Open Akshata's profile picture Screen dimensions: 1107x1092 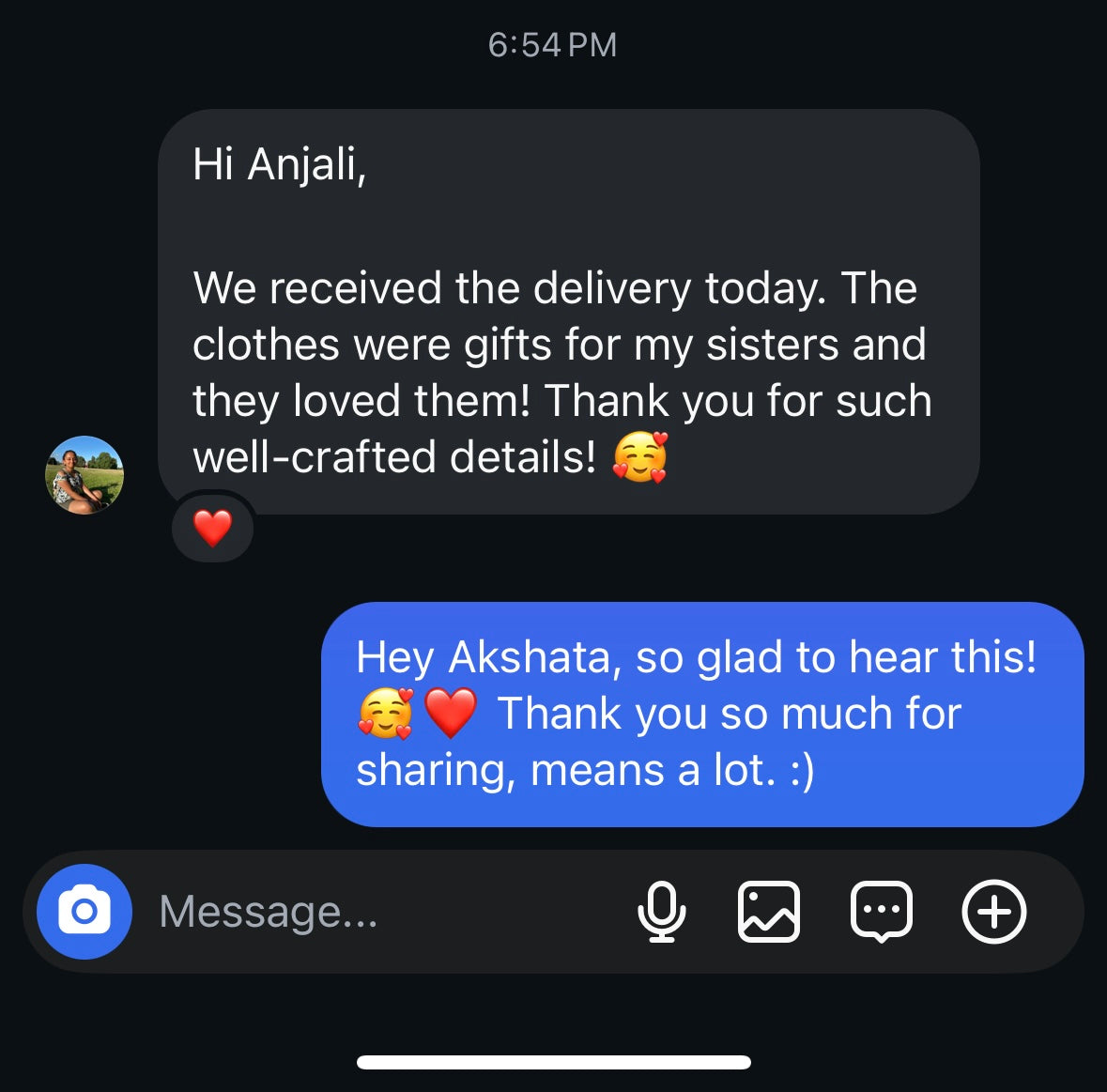pos(85,475)
